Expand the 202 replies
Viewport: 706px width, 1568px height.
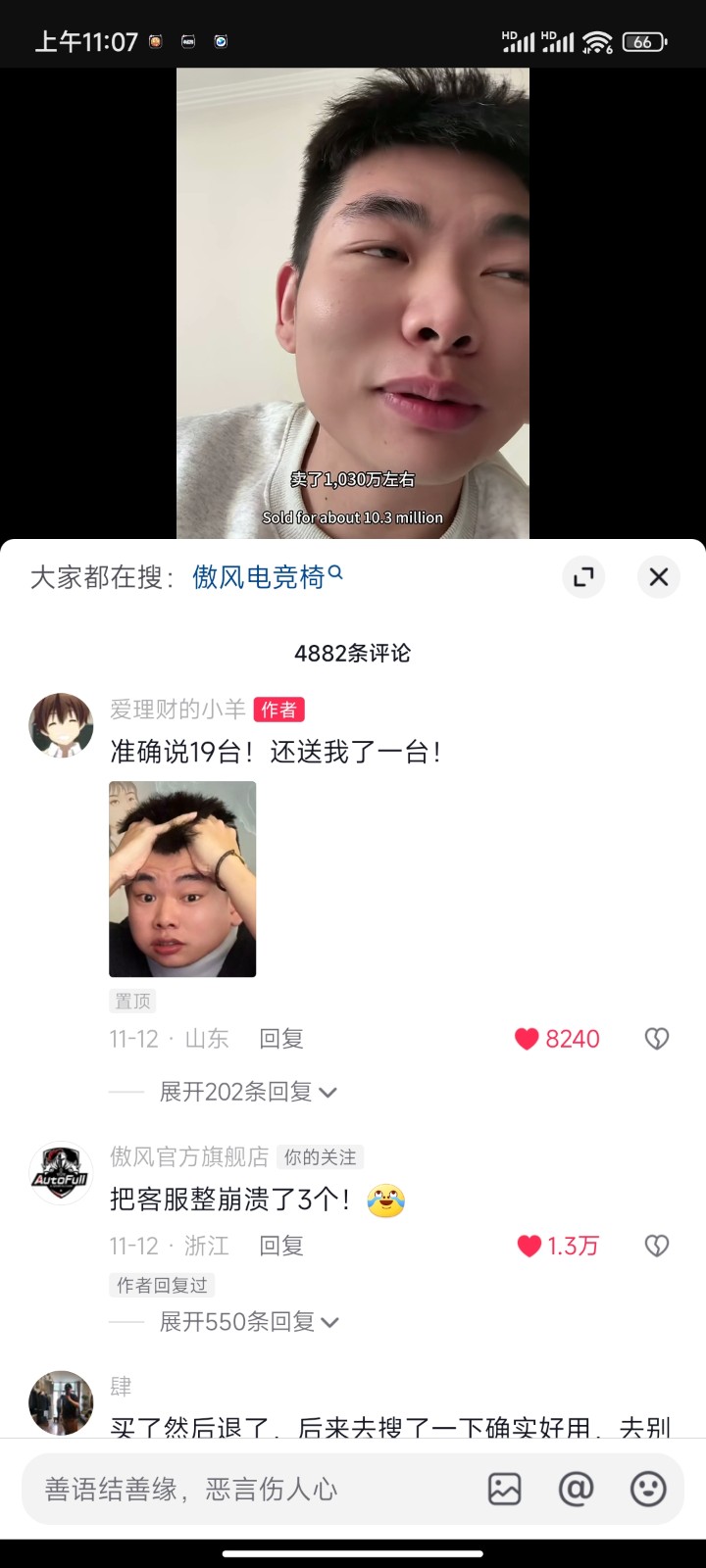[x=247, y=1092]
